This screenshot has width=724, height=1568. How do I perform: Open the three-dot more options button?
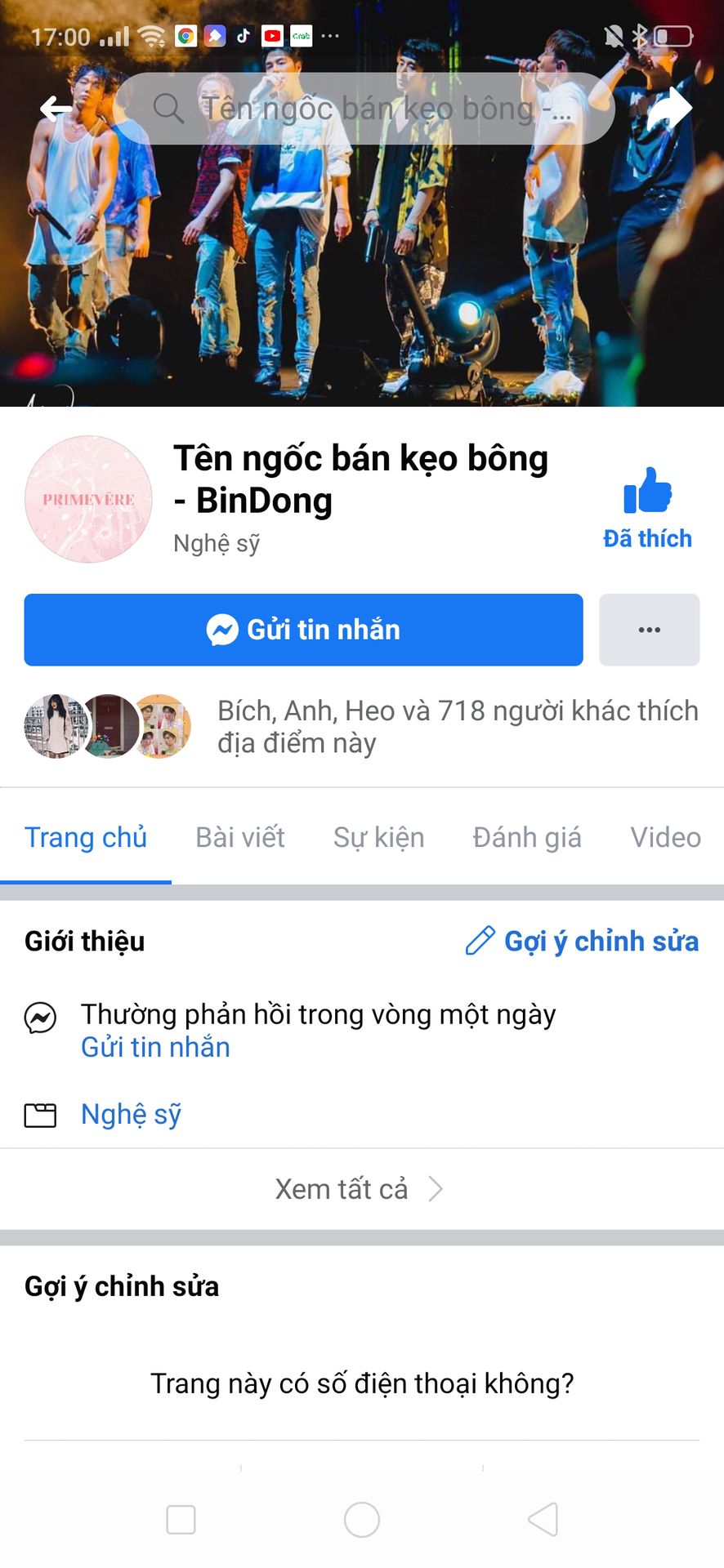click(649, 630)
